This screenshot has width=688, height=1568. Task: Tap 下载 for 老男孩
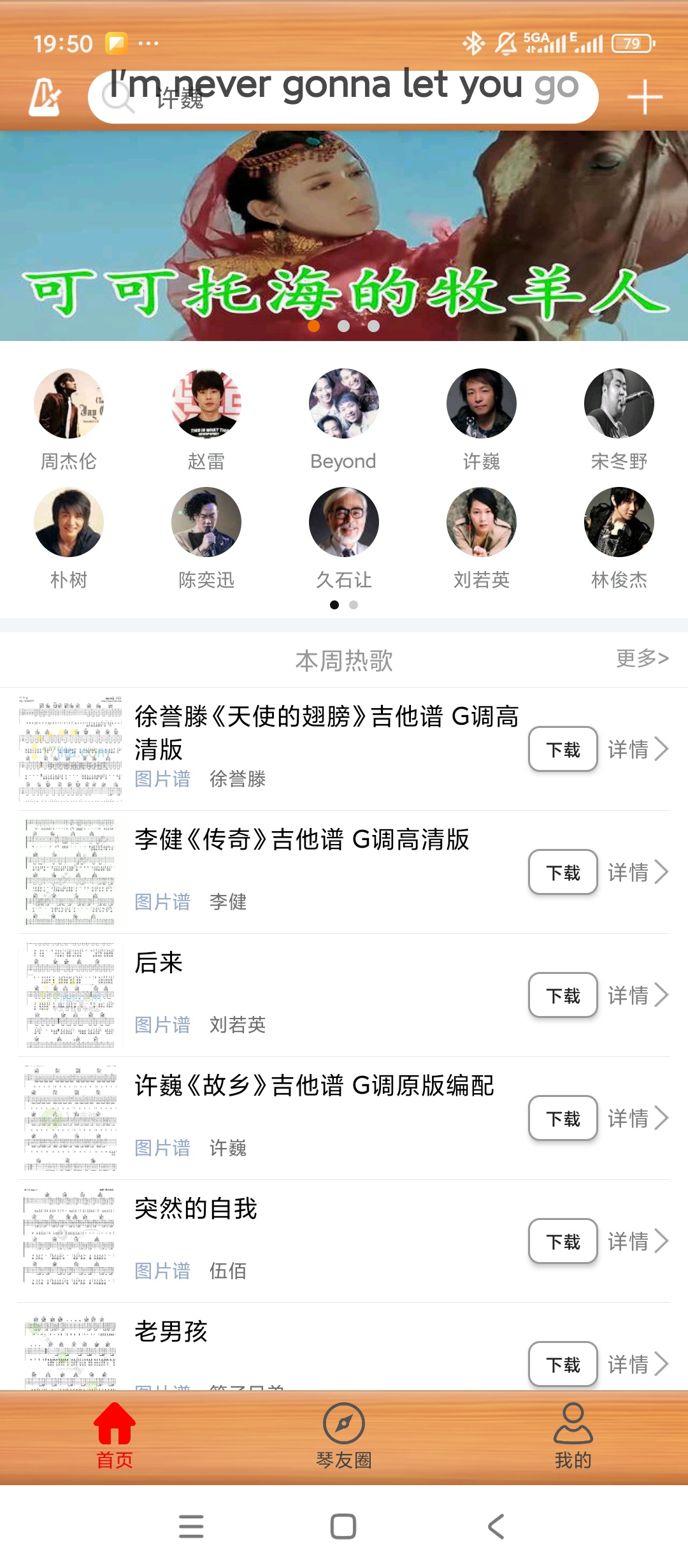(563, 1365)
